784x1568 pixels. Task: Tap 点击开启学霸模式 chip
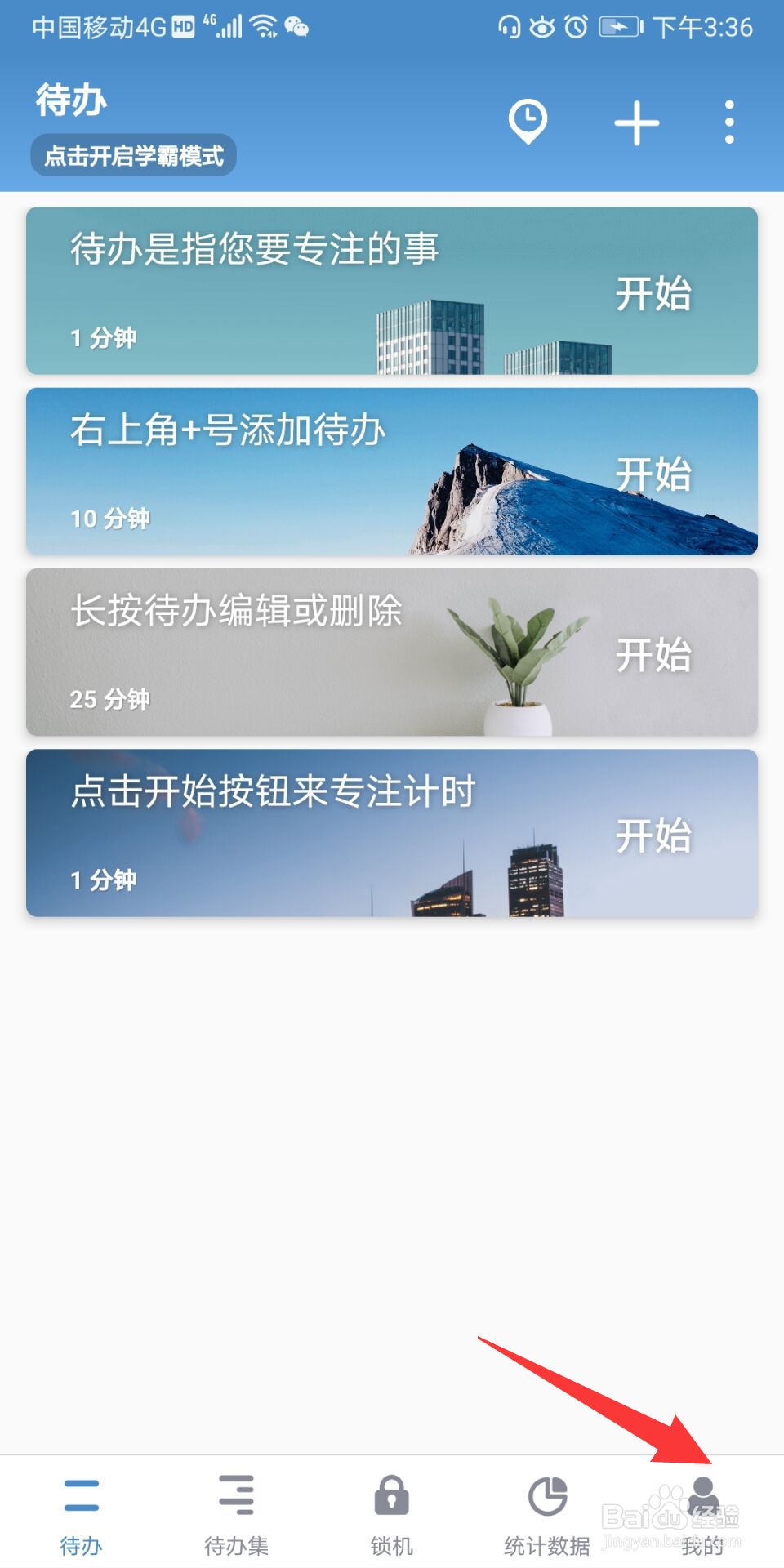(134, 155)
